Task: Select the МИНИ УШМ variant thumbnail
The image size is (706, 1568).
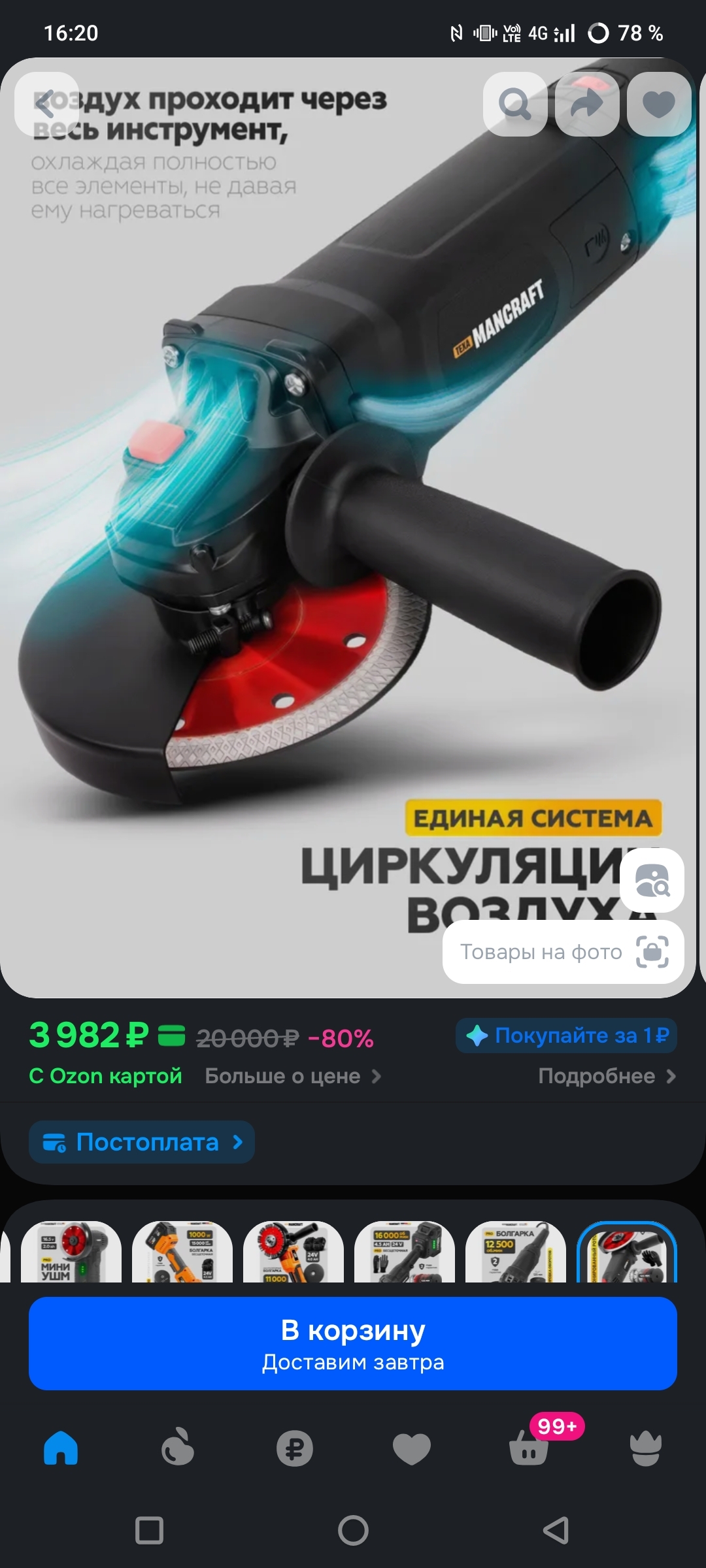Action: 71,1251
